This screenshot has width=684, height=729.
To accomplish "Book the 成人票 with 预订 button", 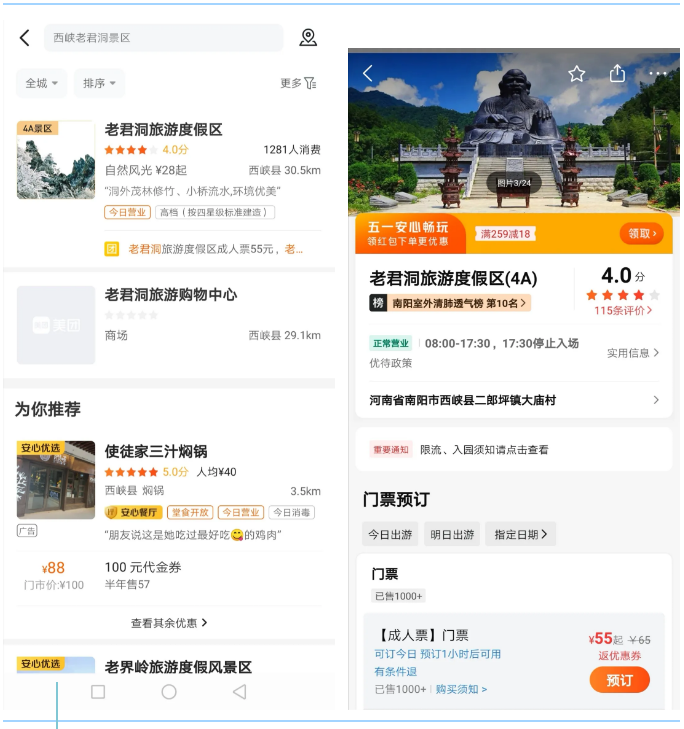I will [619, 680].
